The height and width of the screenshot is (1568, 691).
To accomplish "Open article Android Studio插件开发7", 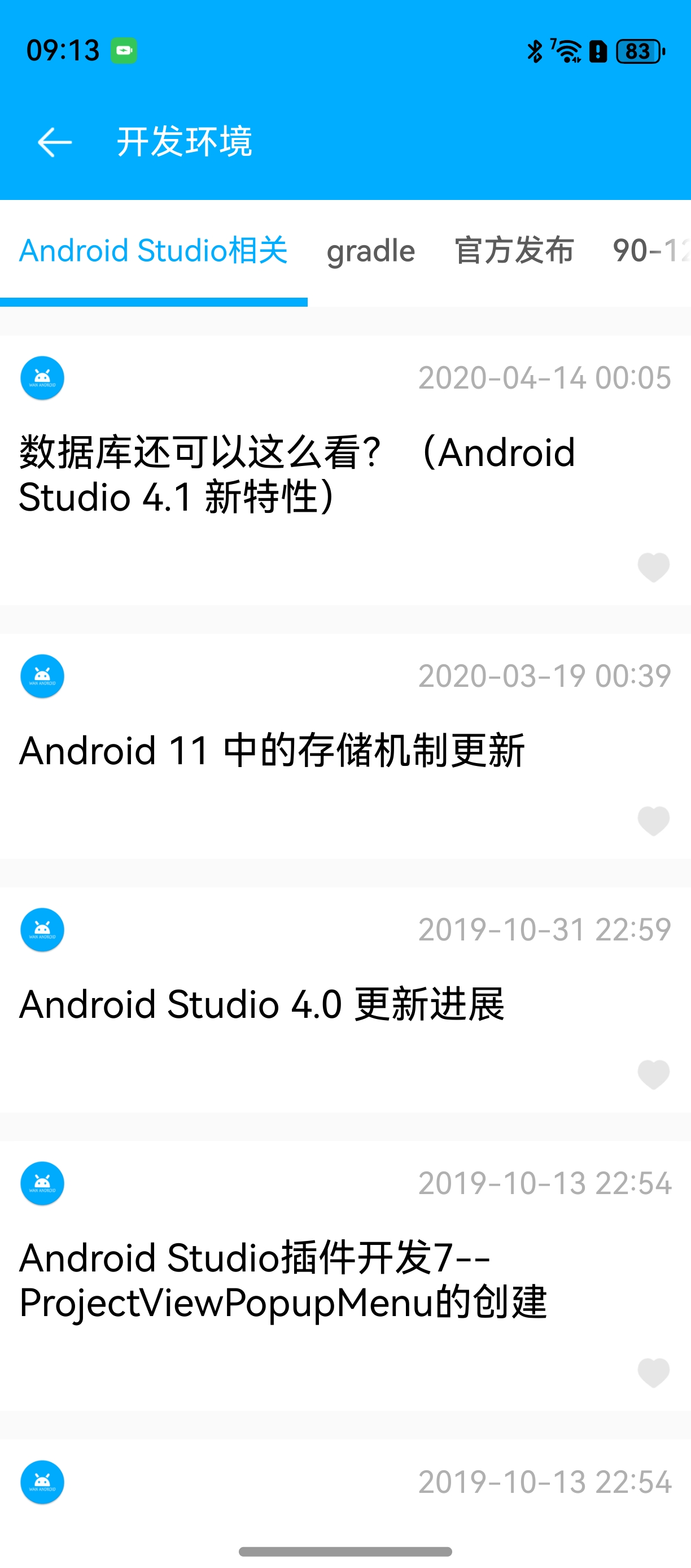I will 283,1279.
